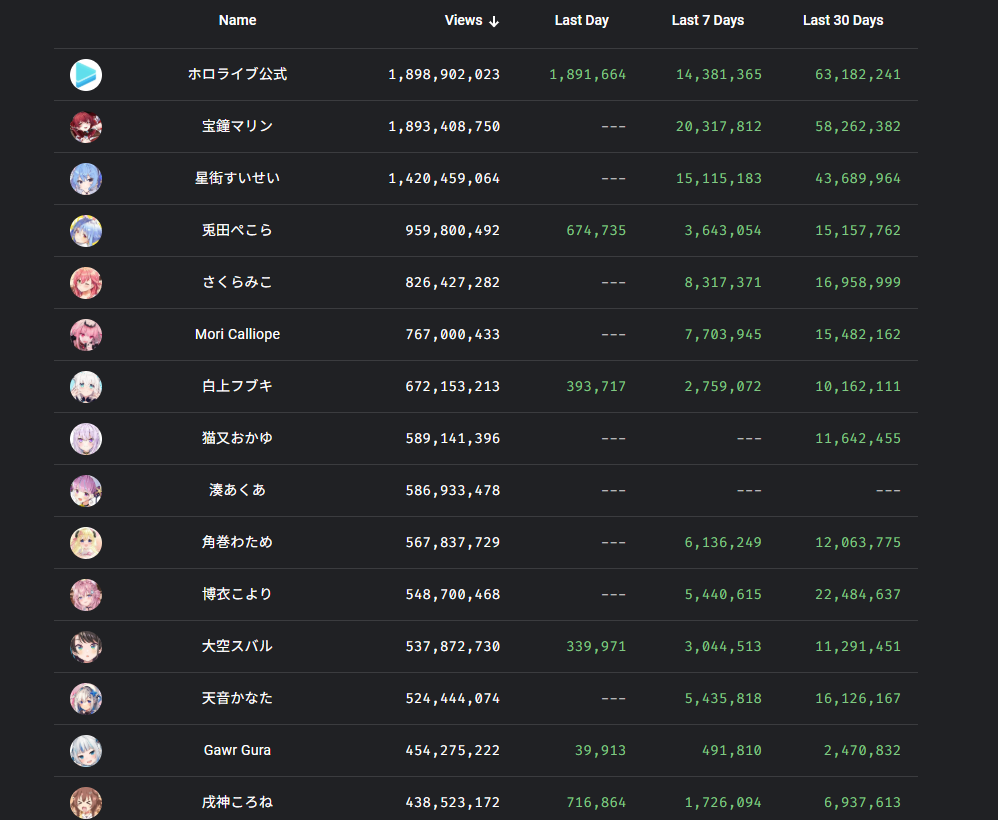Open the Mori Calliope row
Screen dimensions: 998x820
point(237,335)
